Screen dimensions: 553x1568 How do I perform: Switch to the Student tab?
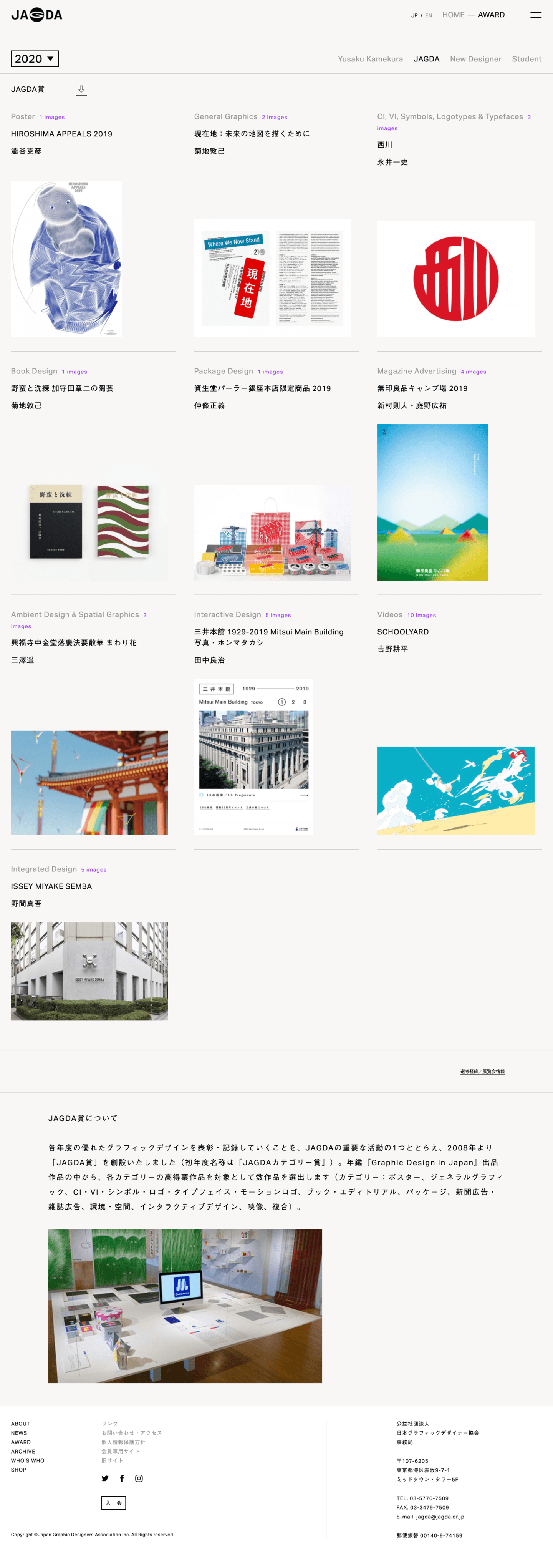(526, 59)
